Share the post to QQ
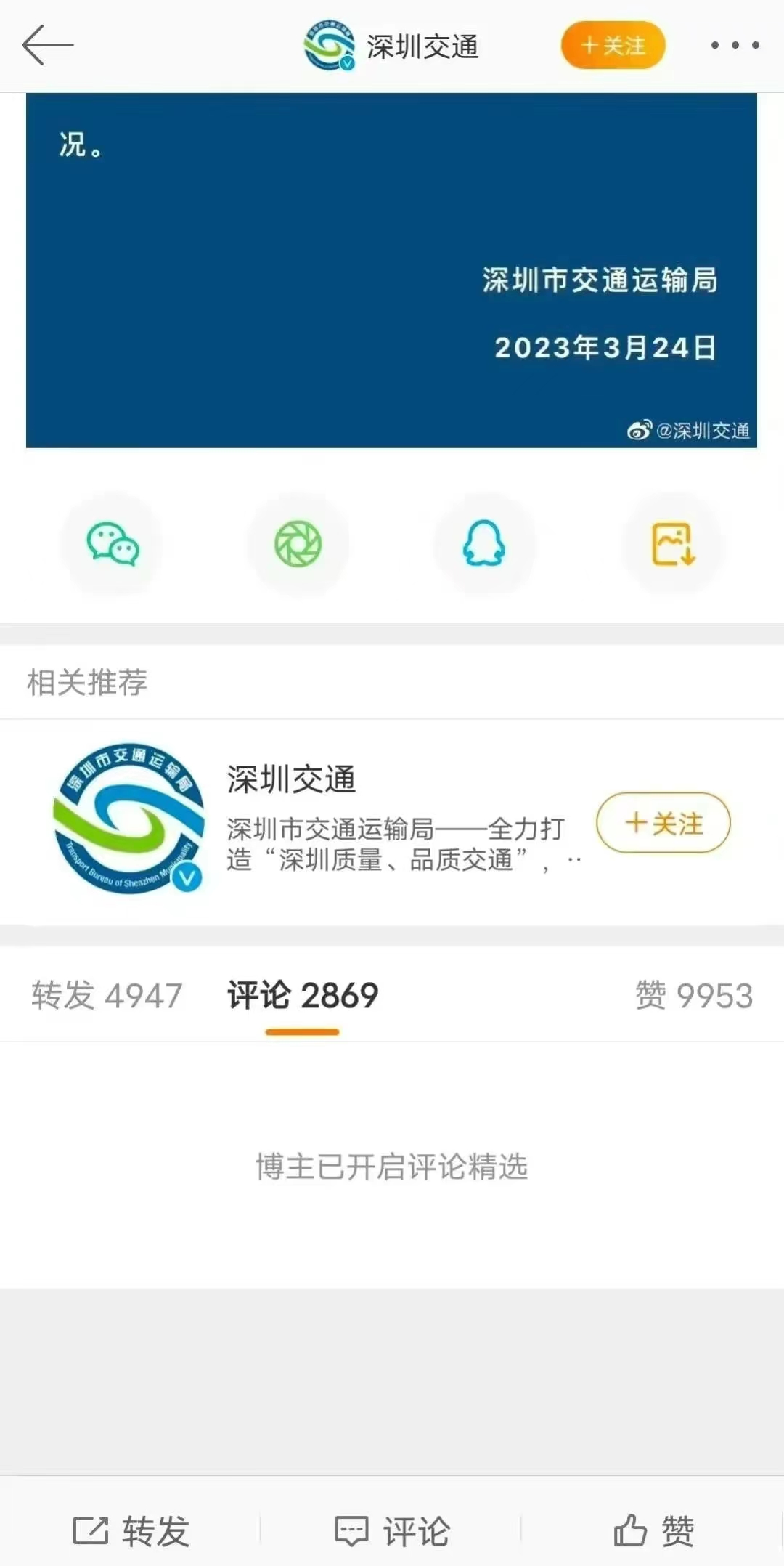Screen dimensions: 784x1566 point(486,545)
